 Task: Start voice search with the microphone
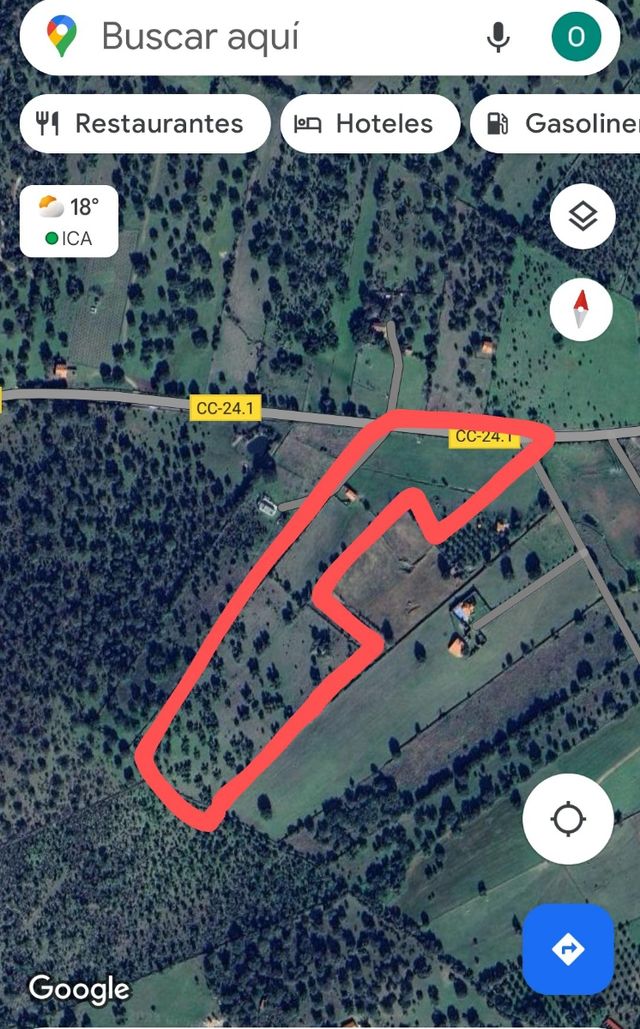click(x=498, y=38)
